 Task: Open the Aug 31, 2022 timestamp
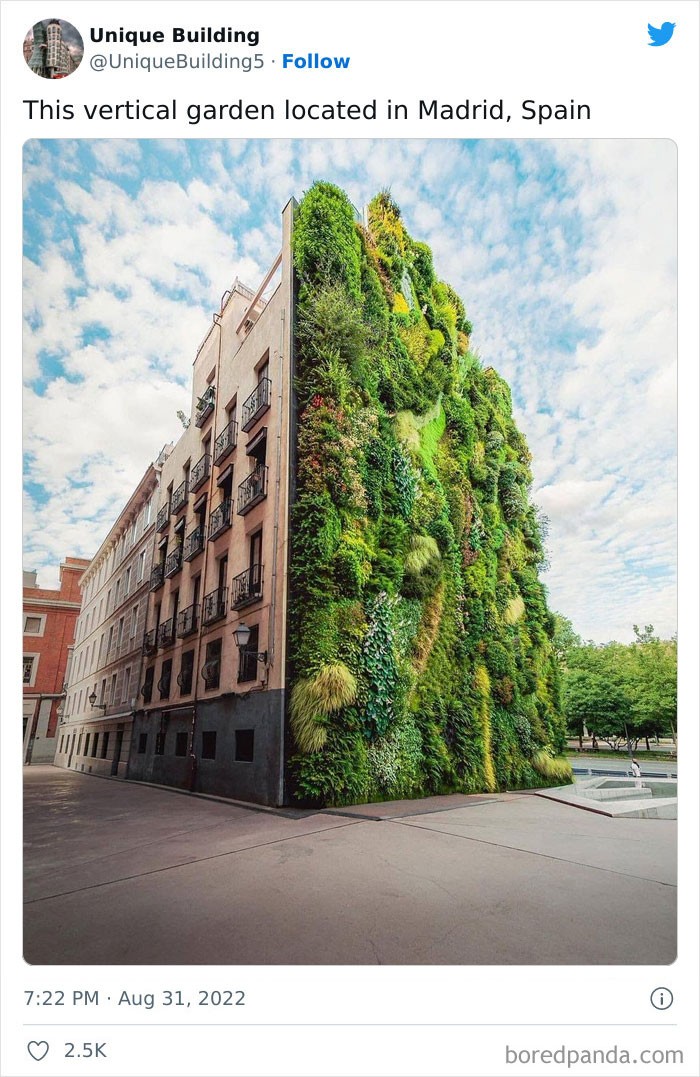point(134,998)
